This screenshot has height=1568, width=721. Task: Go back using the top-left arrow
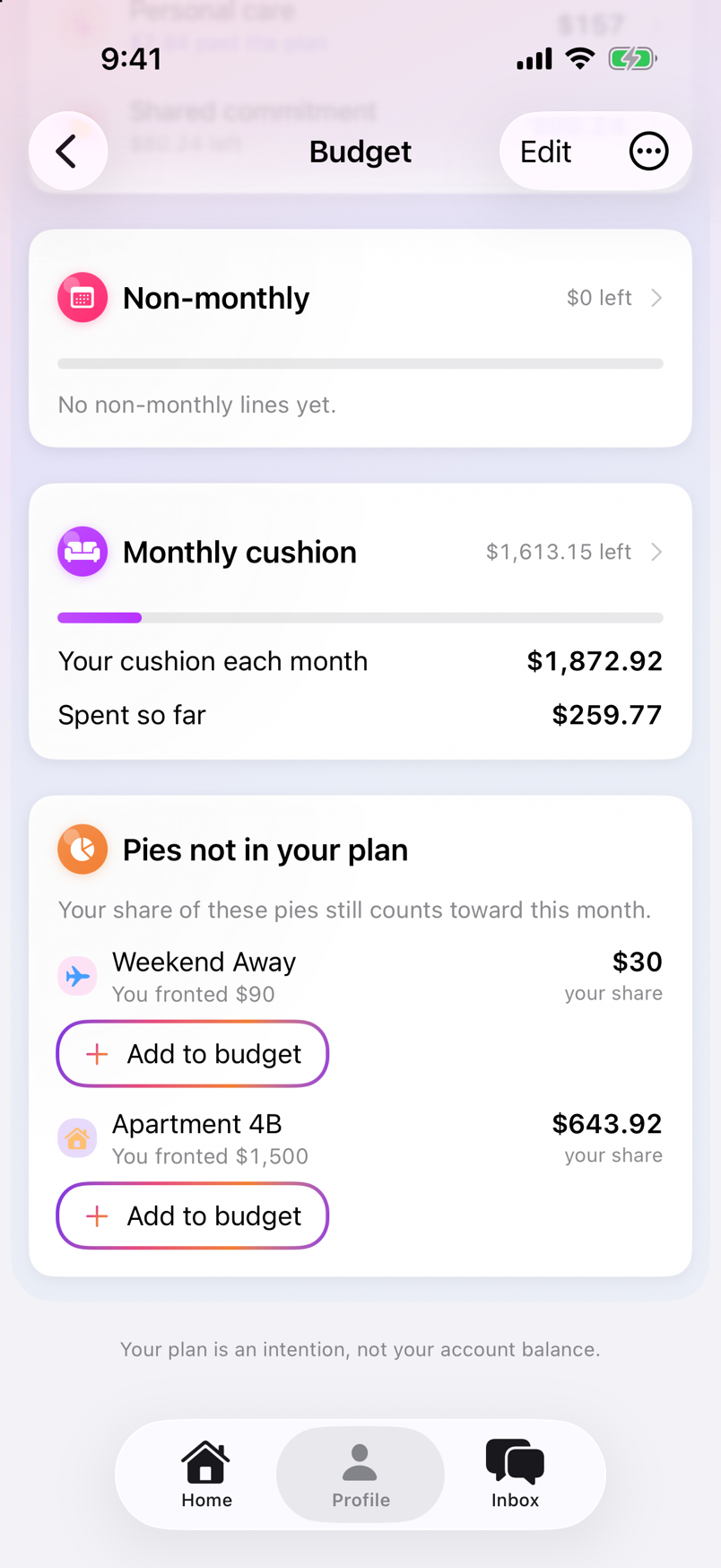pyautogui.click(x=68, y=151)
